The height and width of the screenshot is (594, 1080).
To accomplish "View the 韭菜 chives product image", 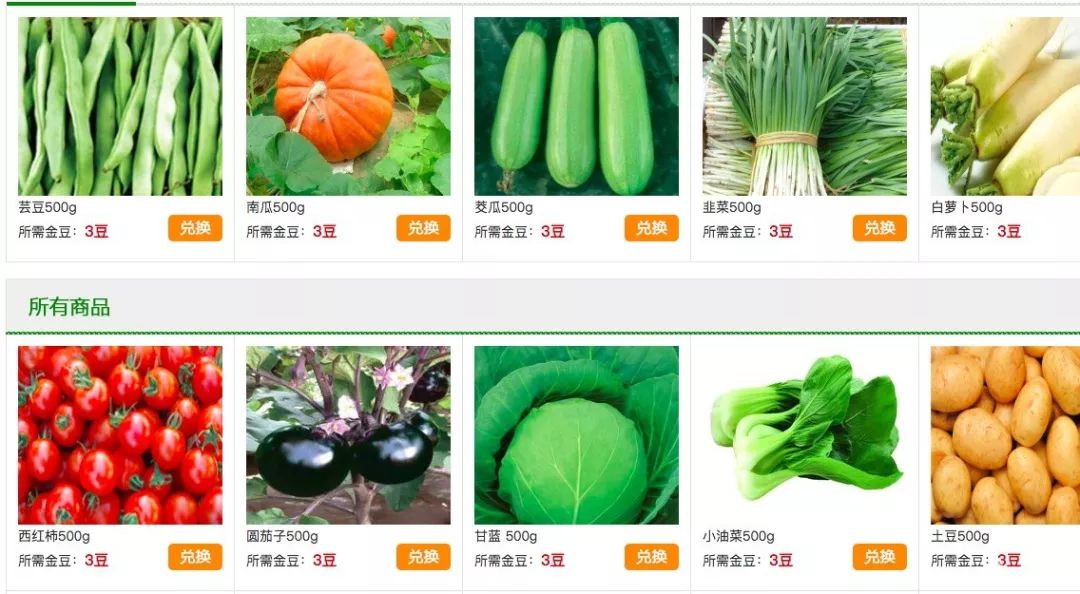I will click(x=804, y=106).
